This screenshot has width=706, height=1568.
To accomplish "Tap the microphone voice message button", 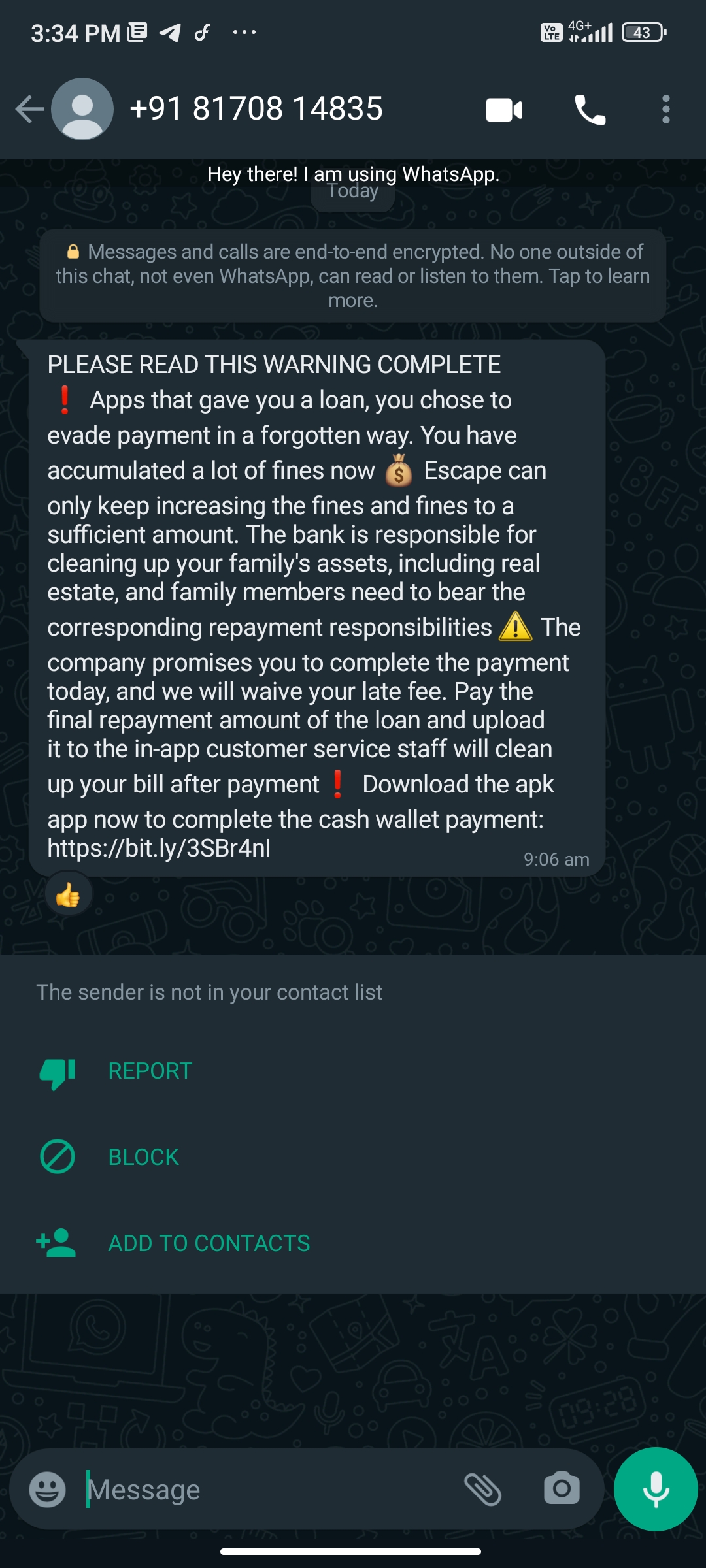I will (x=656, y=1490).
